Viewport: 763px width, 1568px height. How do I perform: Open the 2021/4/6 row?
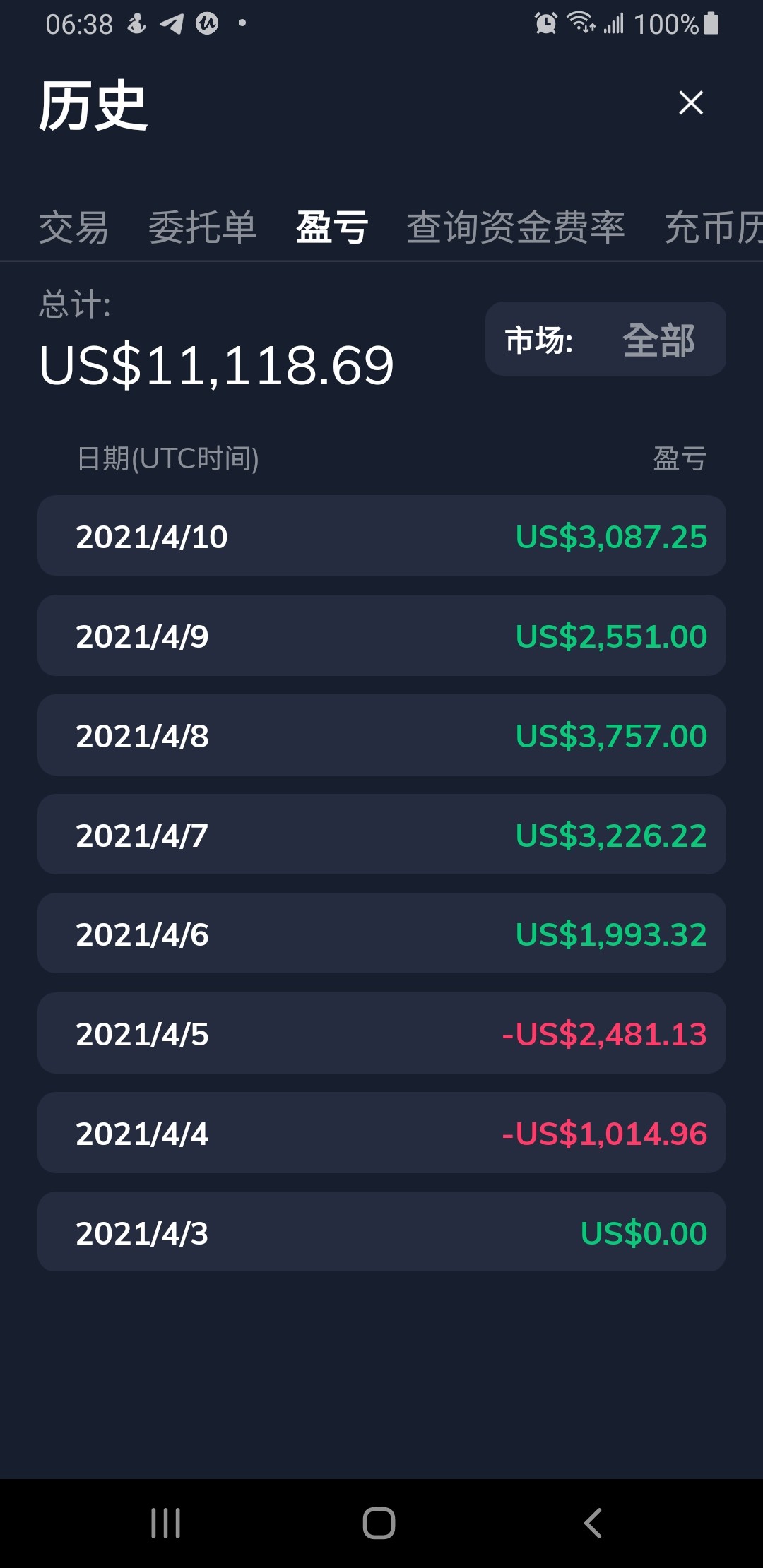click(x=381, y=933)
